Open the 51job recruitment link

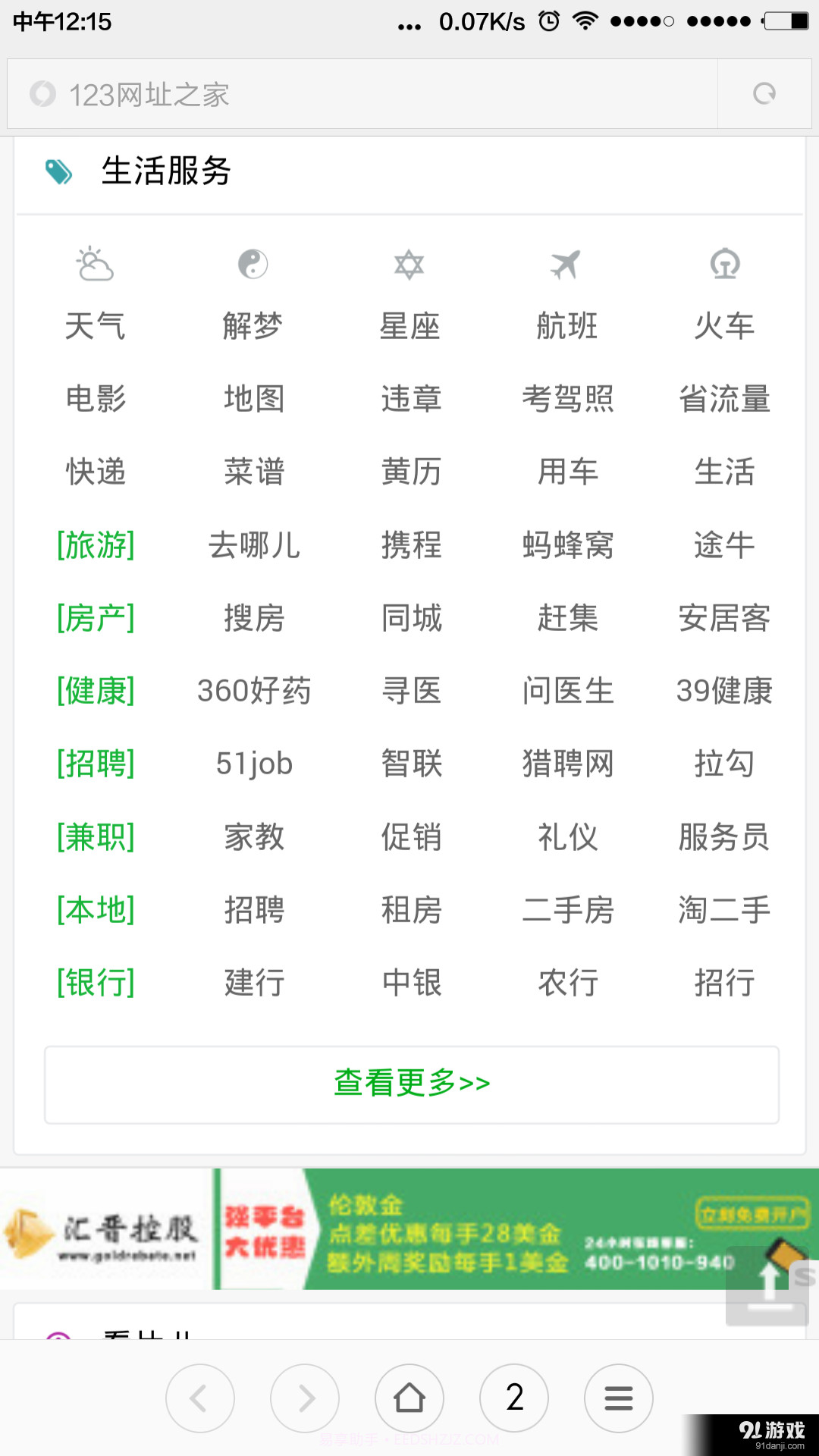[253, 764]
